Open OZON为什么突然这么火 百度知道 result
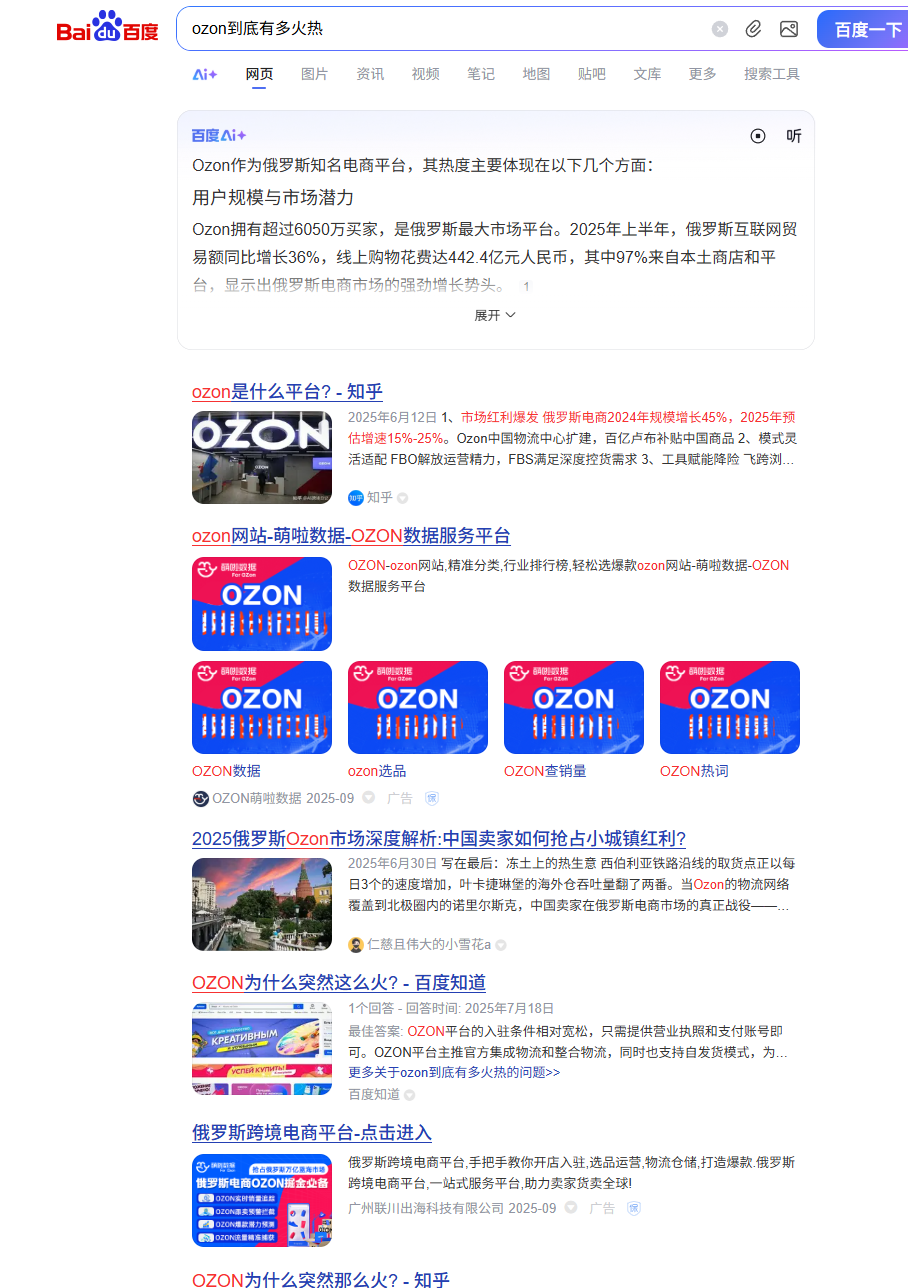 click(x=339, y=982)
